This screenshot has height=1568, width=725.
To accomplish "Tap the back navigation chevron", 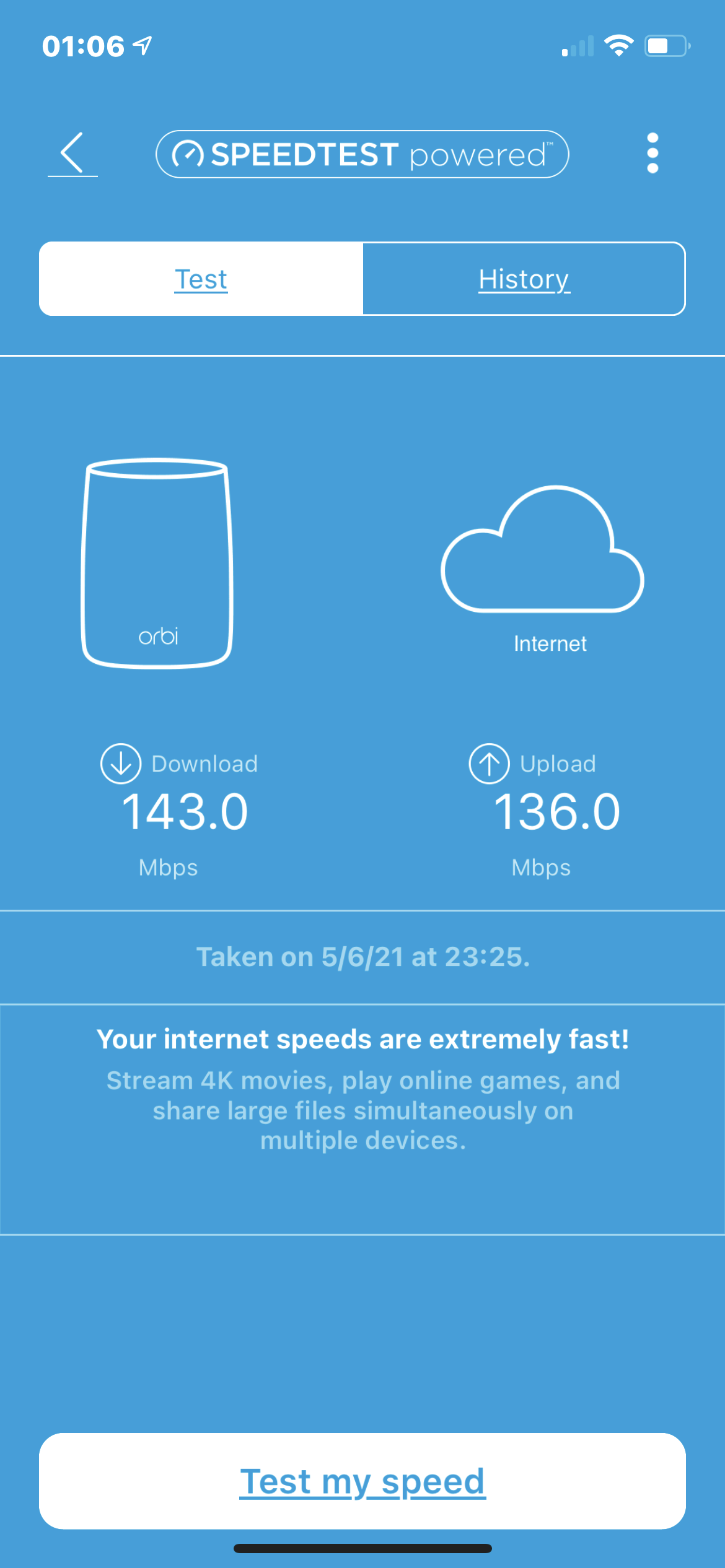I will [x=72, y=154].
